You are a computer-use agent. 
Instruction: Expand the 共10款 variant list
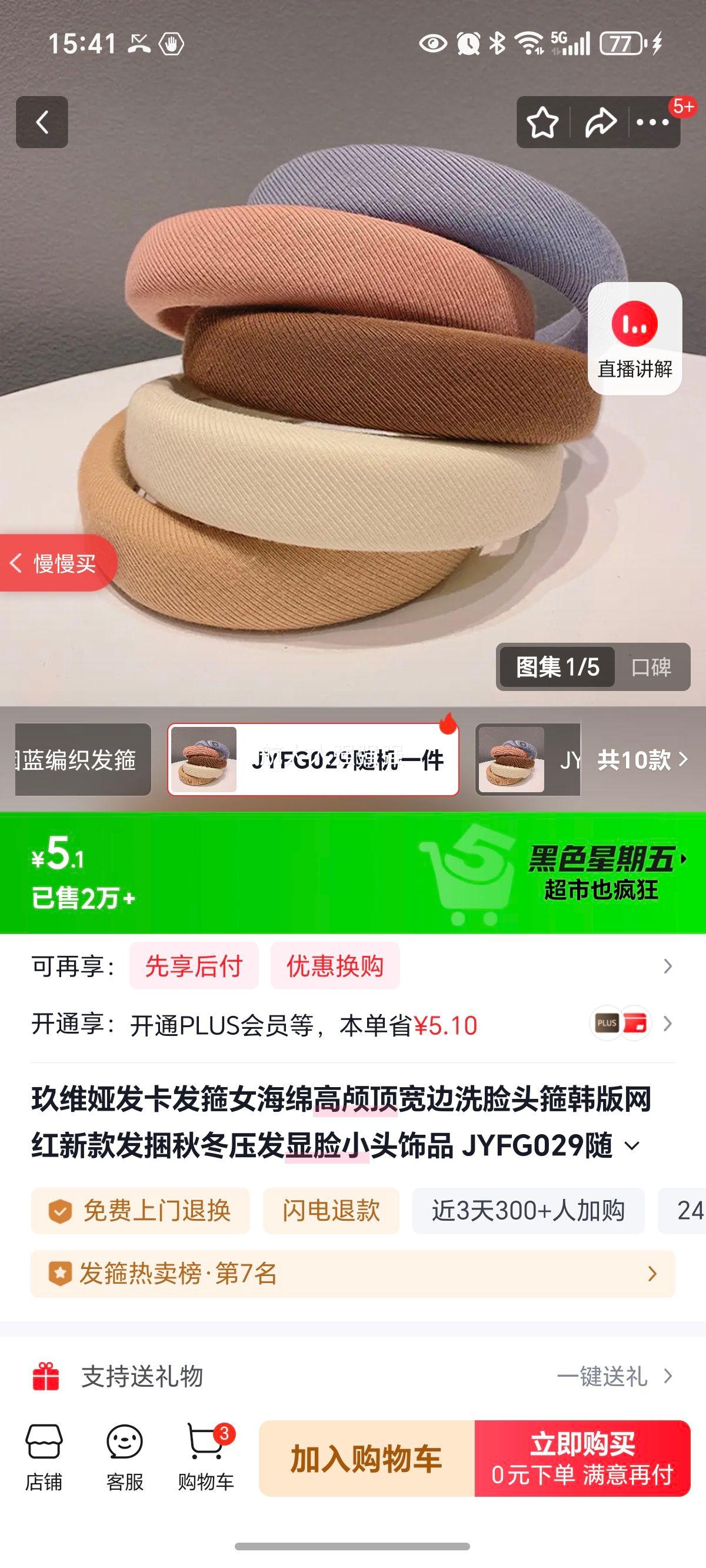[x=642, y=759]
